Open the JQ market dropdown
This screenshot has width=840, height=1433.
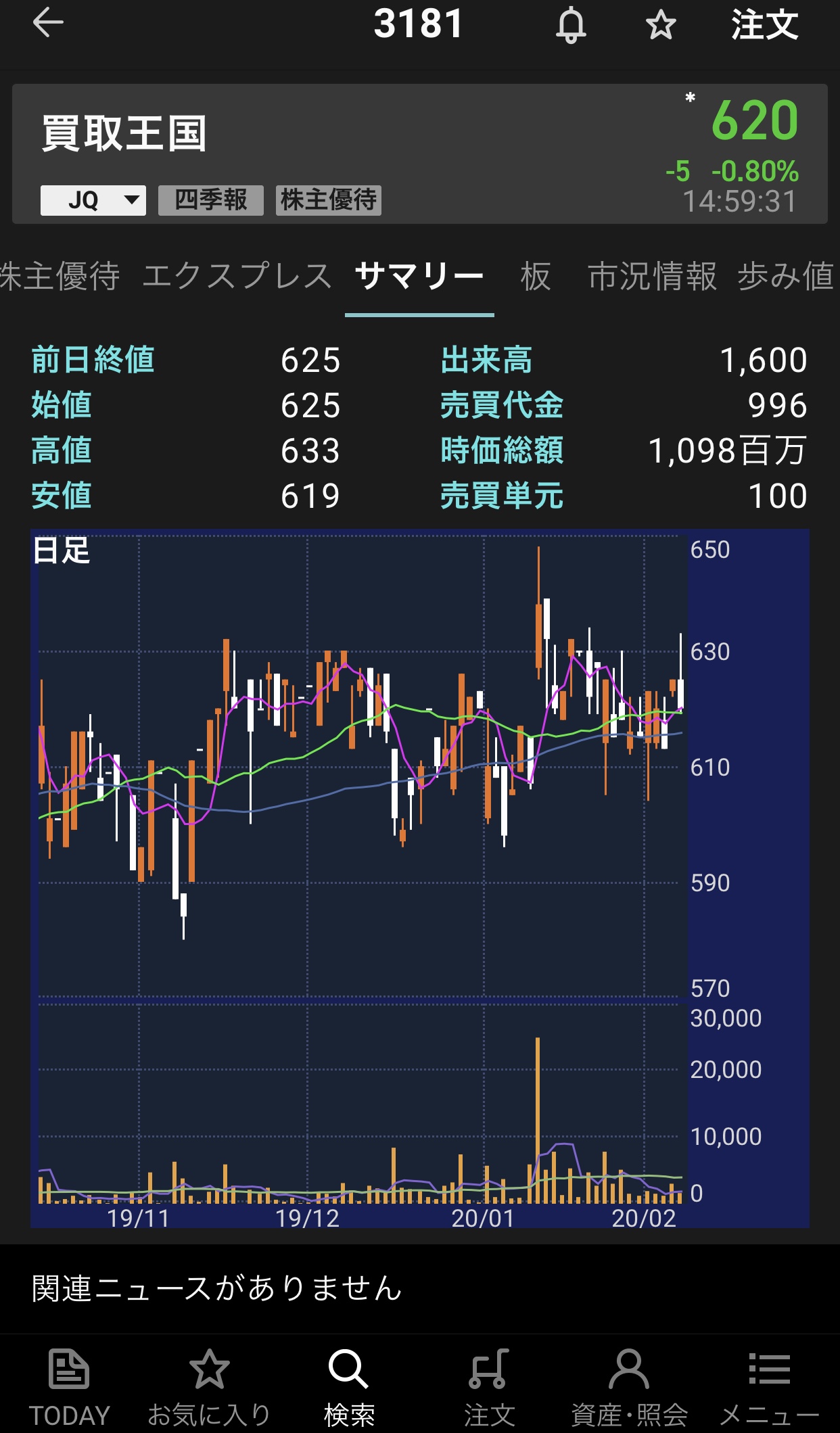(93, 200)
